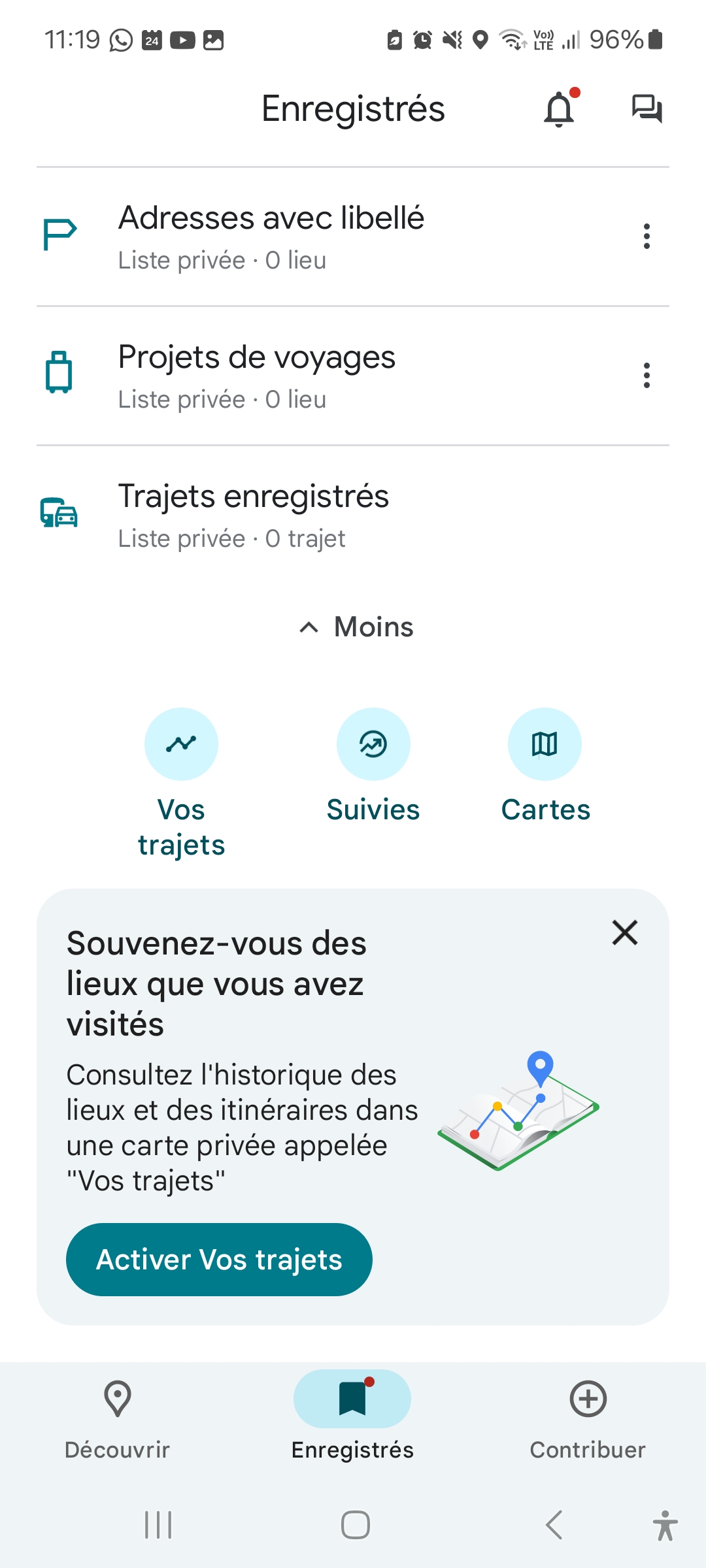Screen dimensions: 706x1568
Task: Open the Projets de voyages list
Action: [x=256, y=376]
